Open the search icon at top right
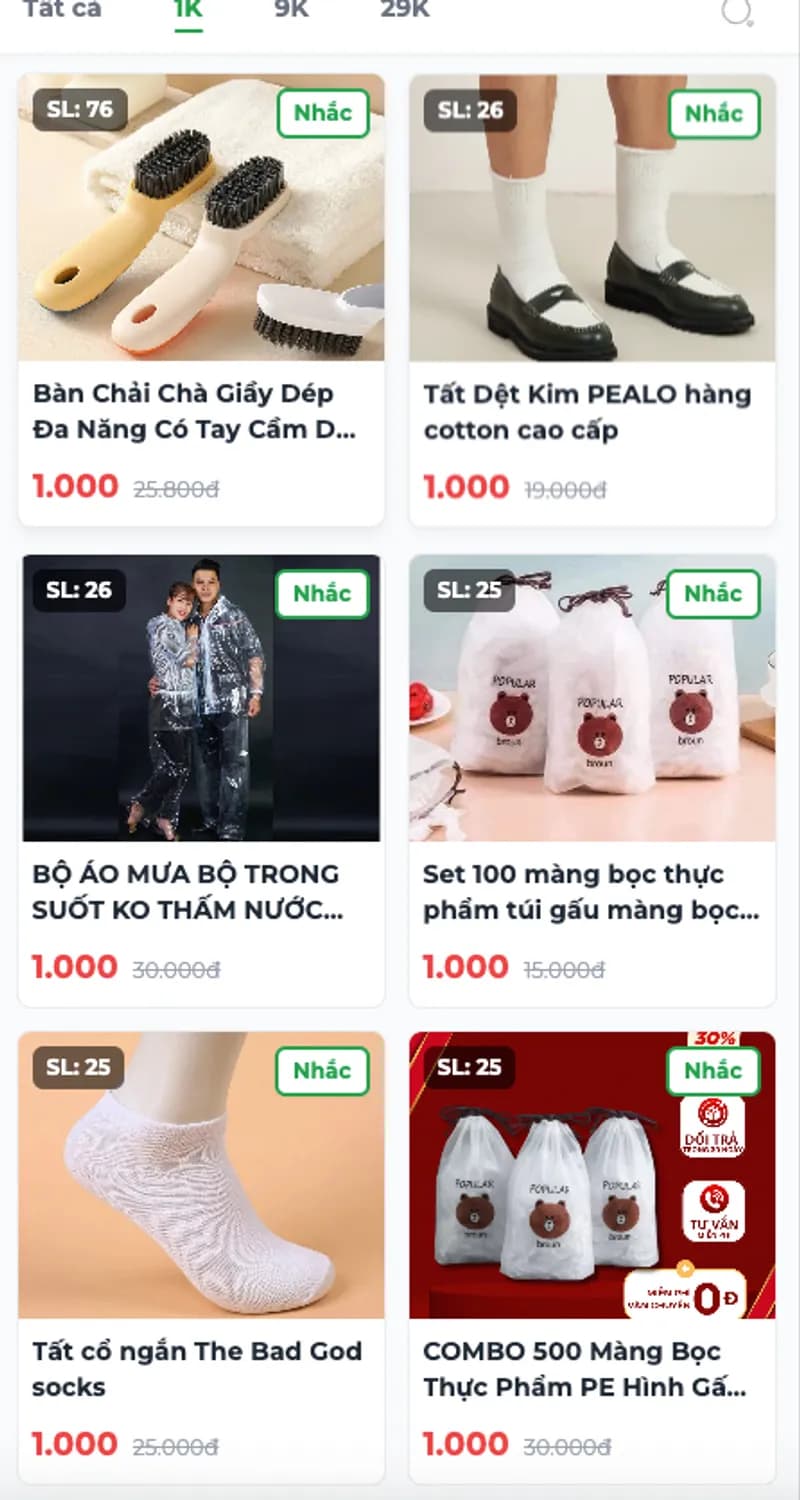The height and width of the screenshot is (1500, 800). point(738,12)
